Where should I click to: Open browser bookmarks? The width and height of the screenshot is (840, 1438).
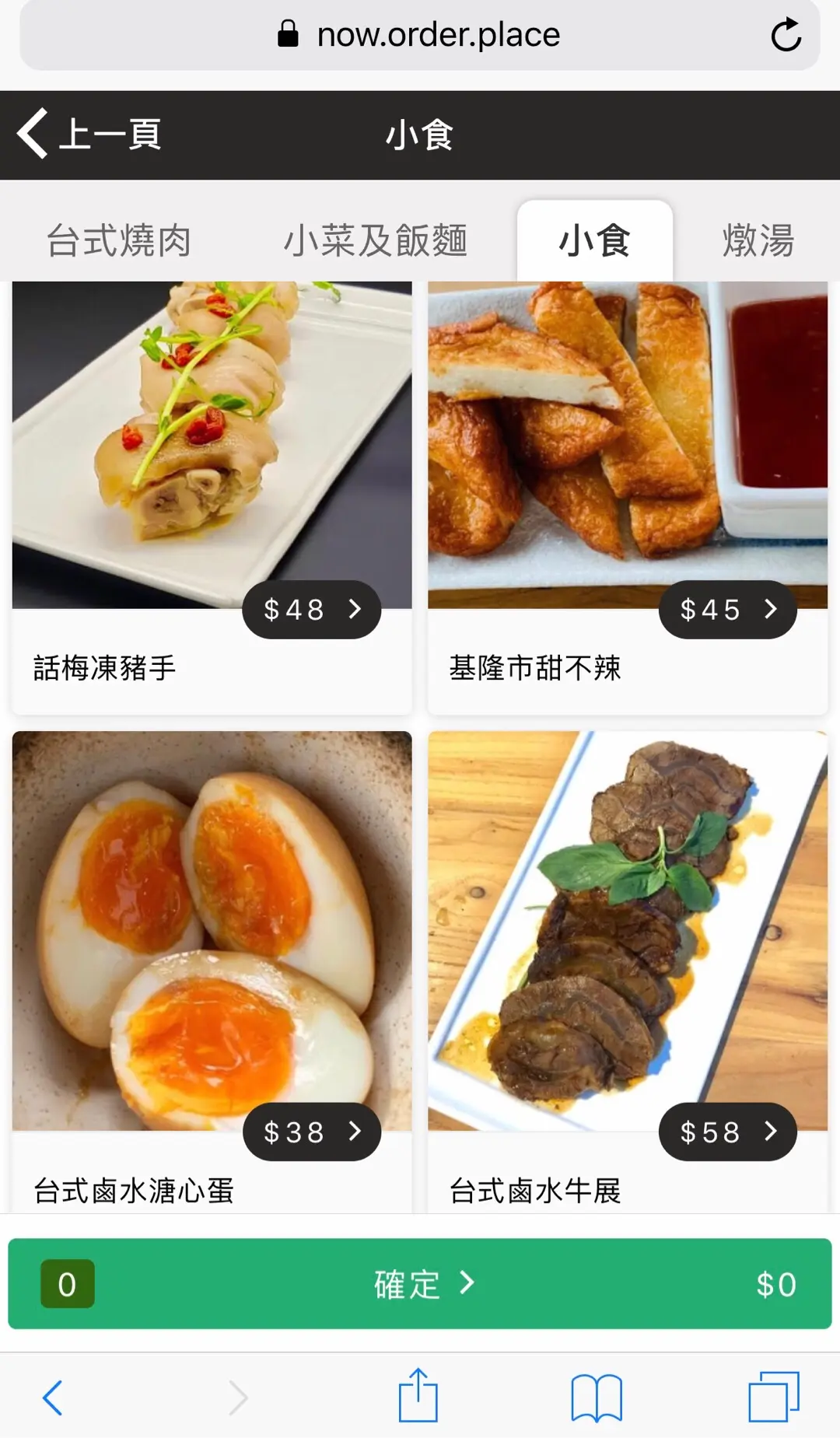(x=597, y=1398)
